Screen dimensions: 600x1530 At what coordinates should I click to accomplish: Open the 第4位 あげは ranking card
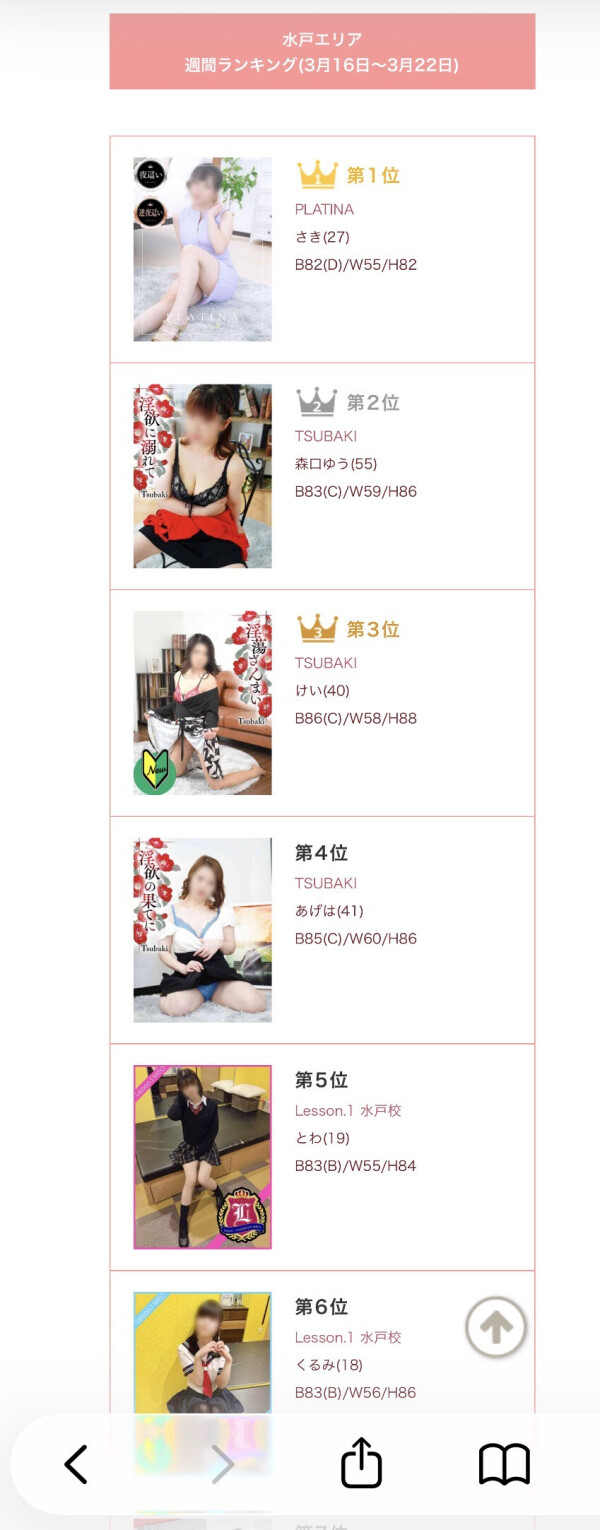(321, 930)
